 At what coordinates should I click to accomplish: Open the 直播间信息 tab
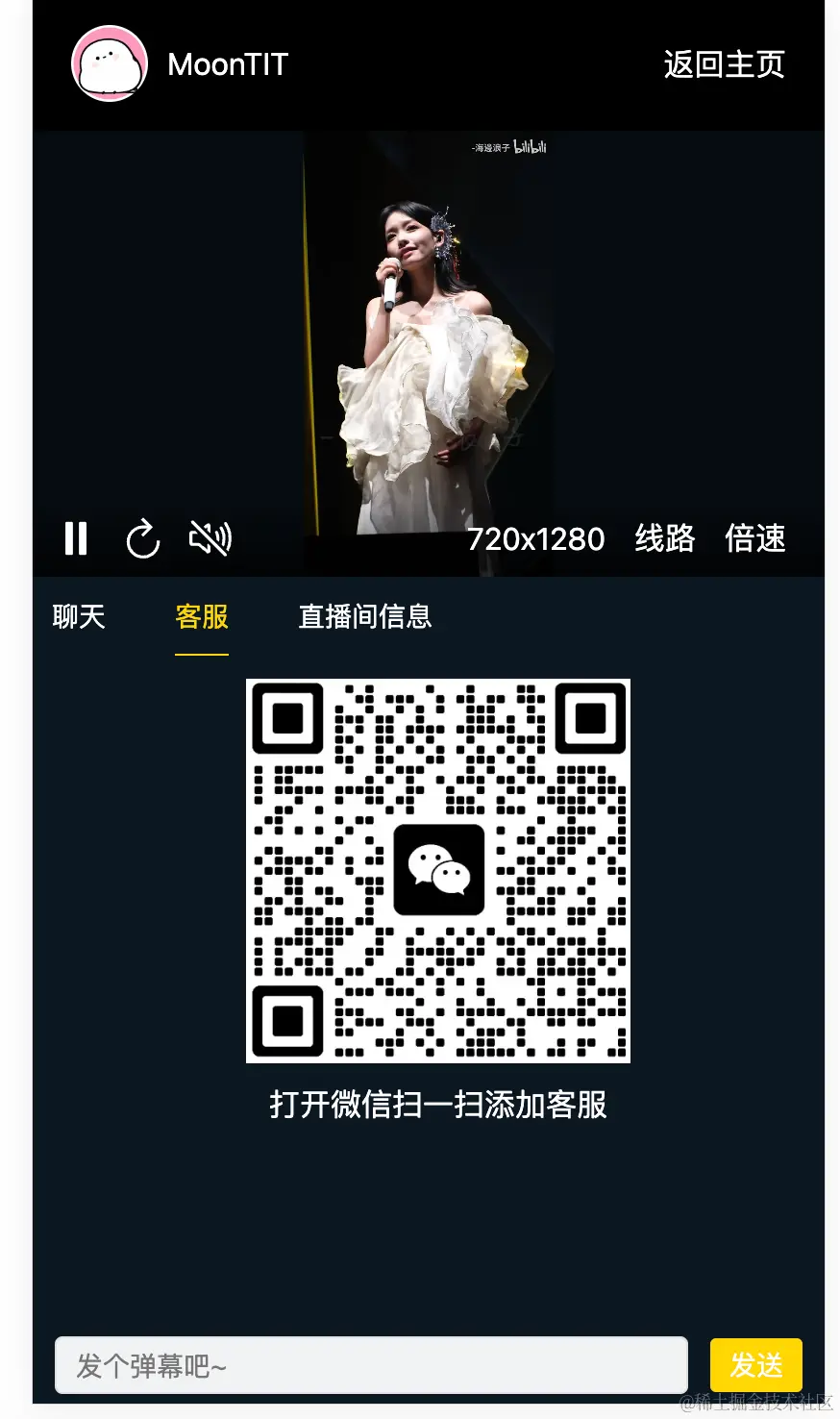(x=364, y=616)
